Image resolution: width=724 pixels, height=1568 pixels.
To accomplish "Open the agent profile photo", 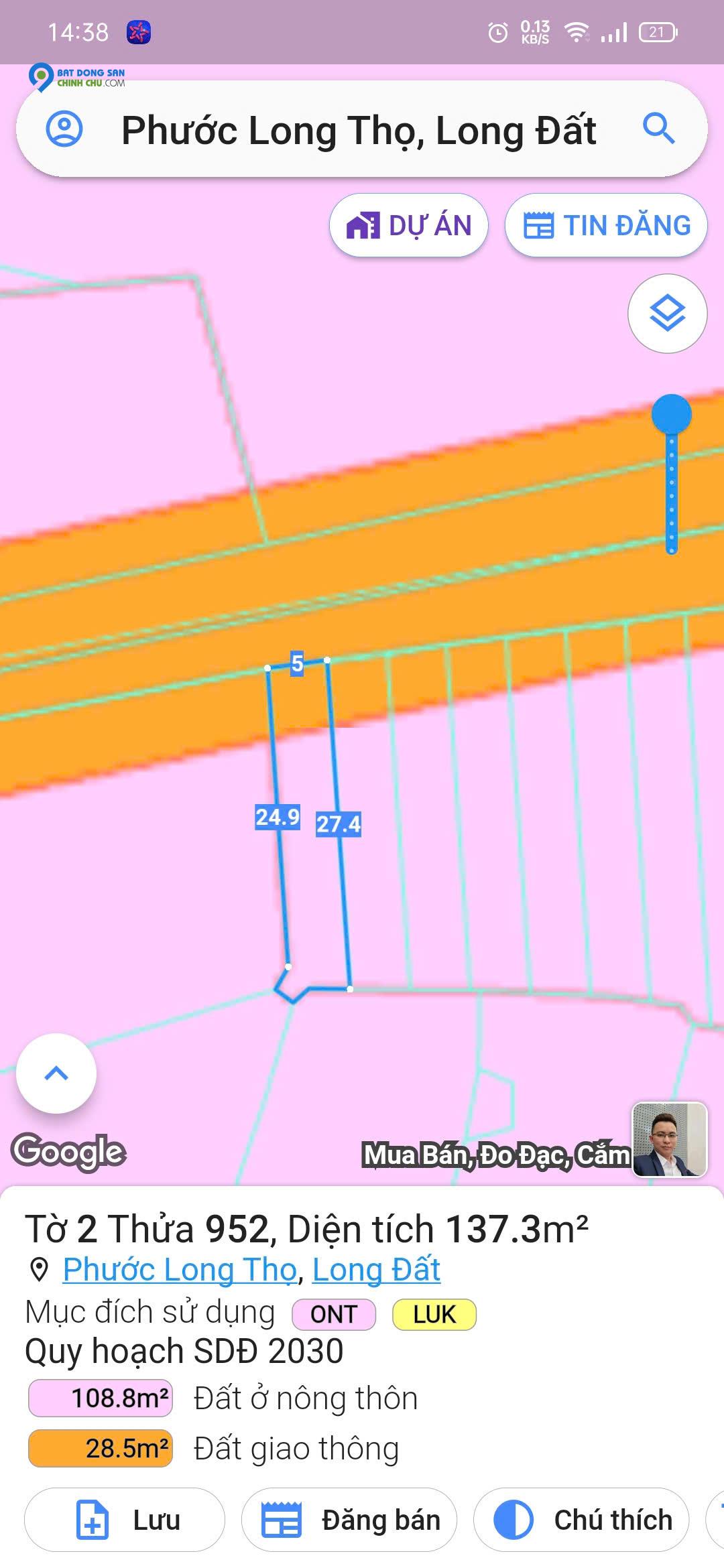I will click(670, 1140).
